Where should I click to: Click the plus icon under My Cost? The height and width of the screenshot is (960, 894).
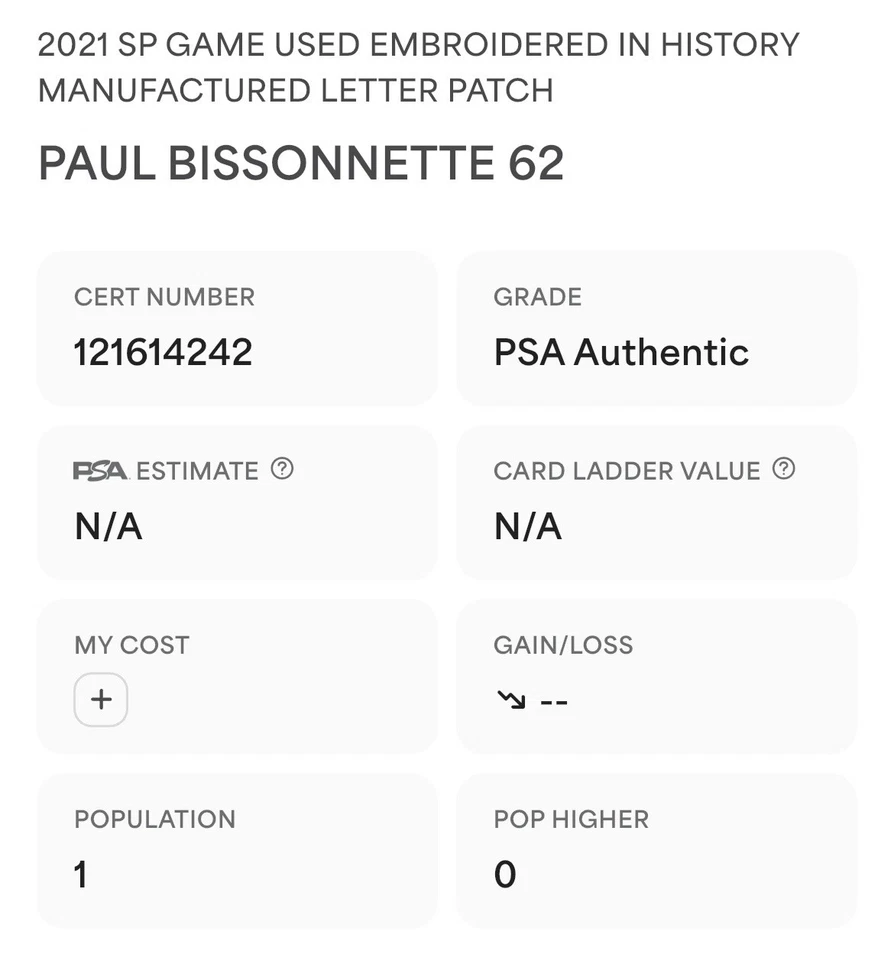[x=101, y=700]
